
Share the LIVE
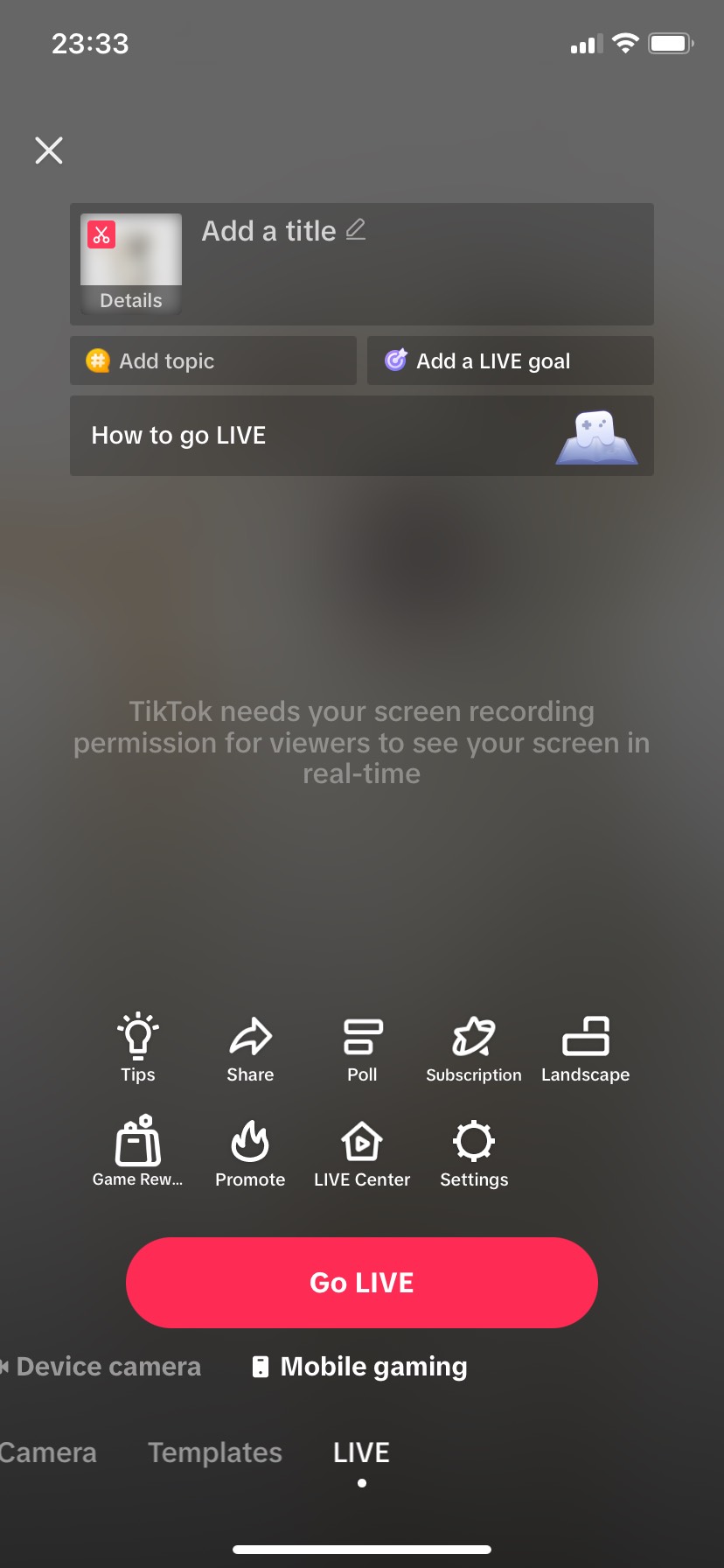pyautogui.click(x=250, y=1048)
